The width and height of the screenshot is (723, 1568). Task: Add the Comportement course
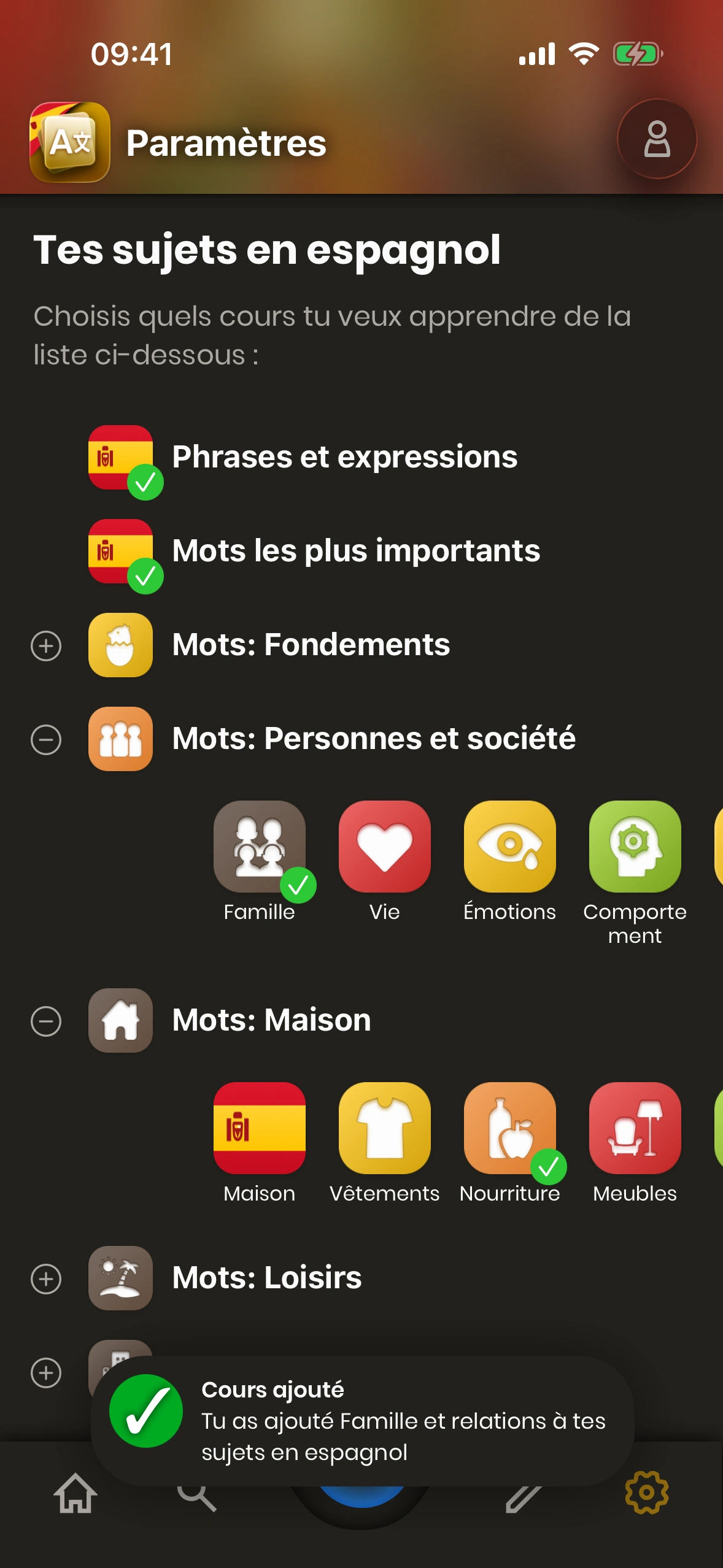(x=635, y=847)
